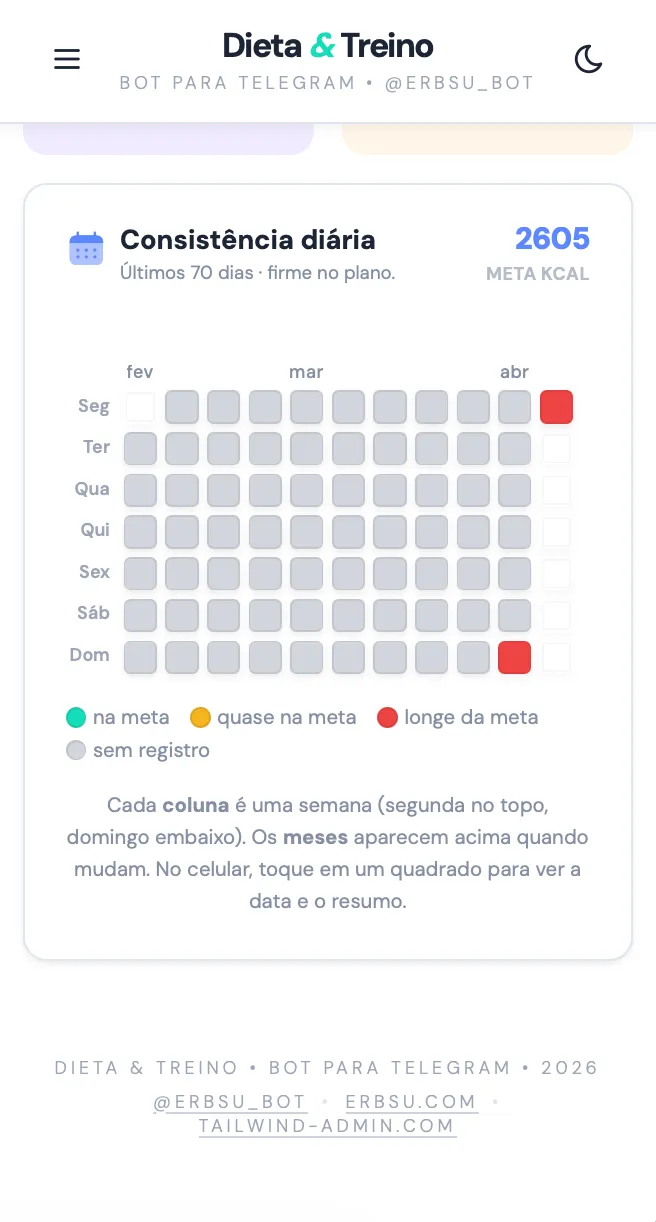Open the hamburger navigation menu
The image size is (656, 1222).
pyautogui.click(x=67, y=59)
